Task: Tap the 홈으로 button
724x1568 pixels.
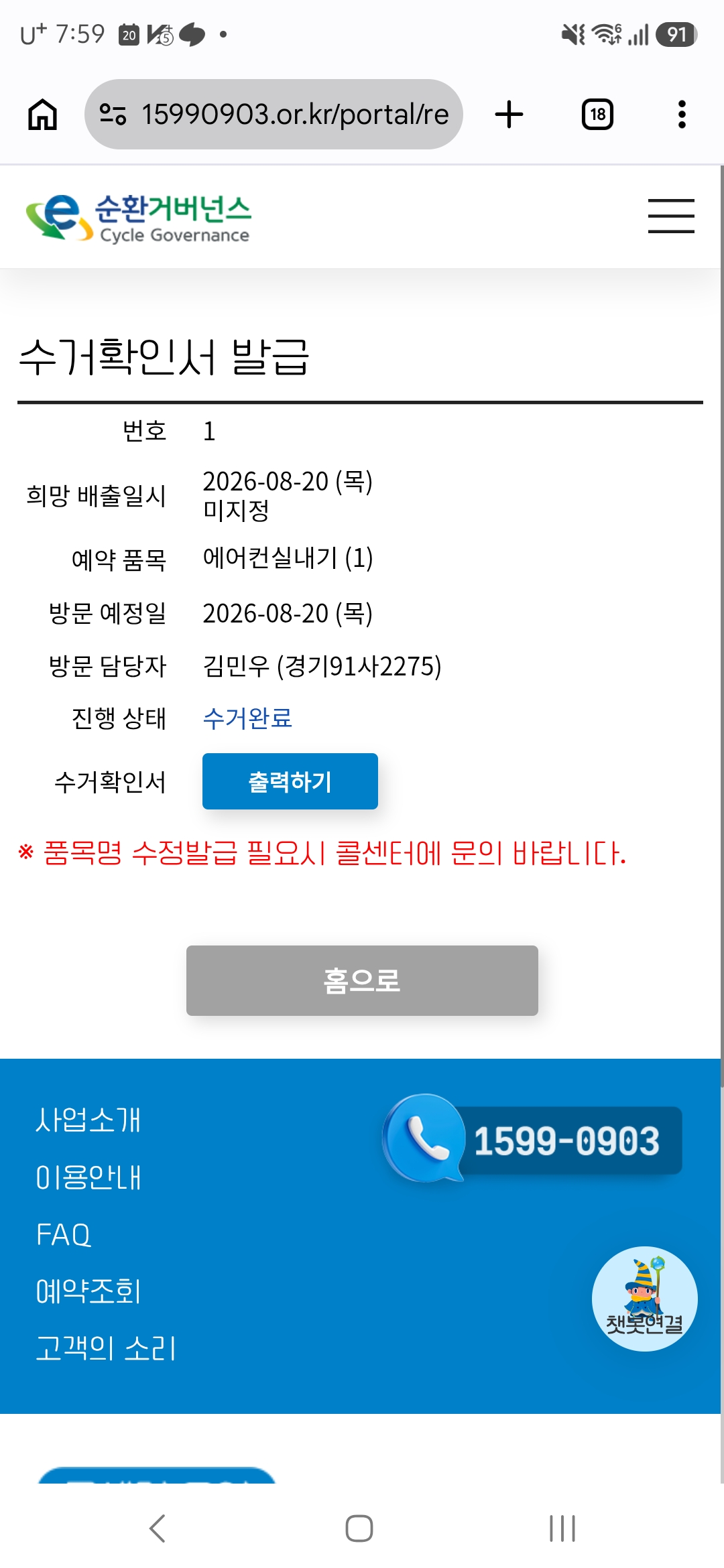Action: point(362,980)
